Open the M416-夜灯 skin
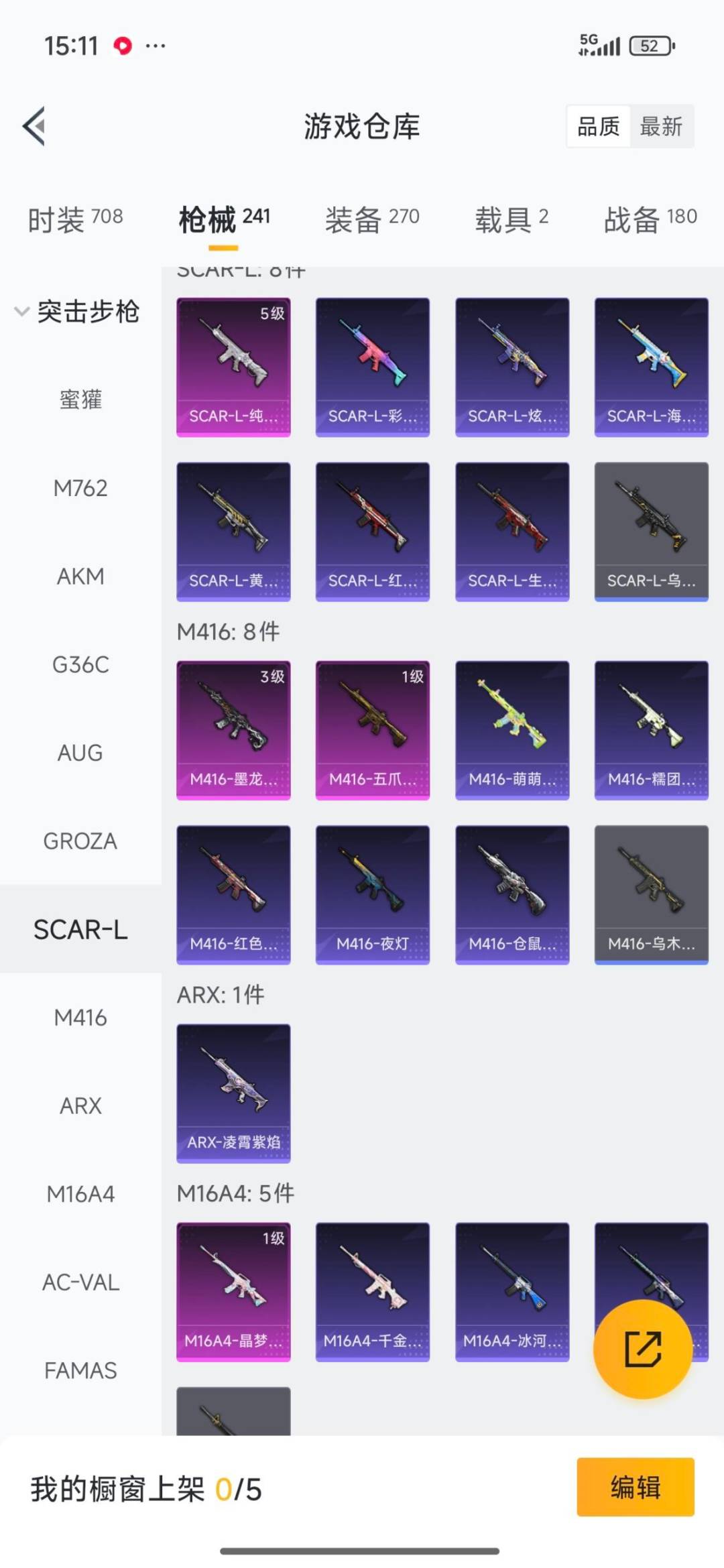This screenshot has height=1568, width=724. point(373,894)
